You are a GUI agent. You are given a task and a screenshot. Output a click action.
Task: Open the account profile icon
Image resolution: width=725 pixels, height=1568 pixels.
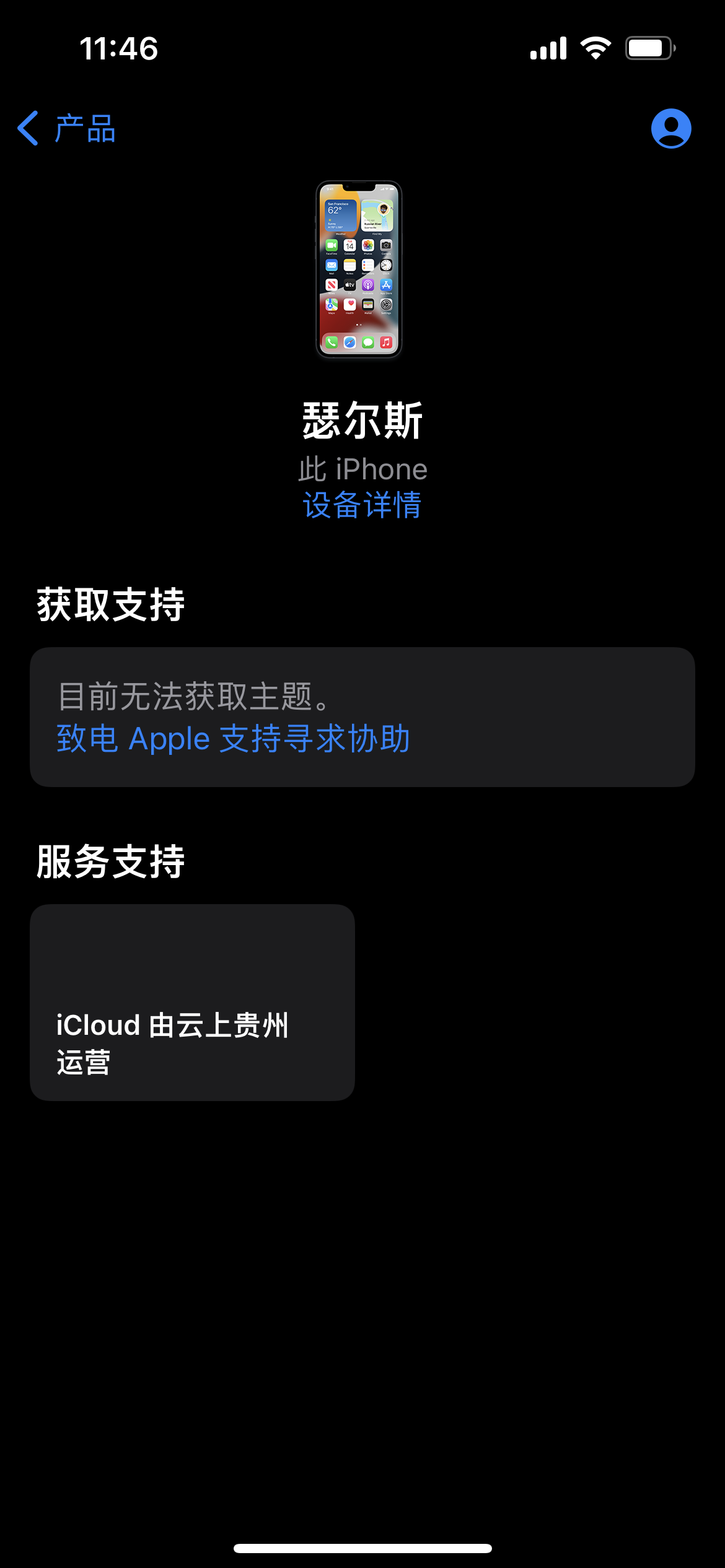(670, 129)
